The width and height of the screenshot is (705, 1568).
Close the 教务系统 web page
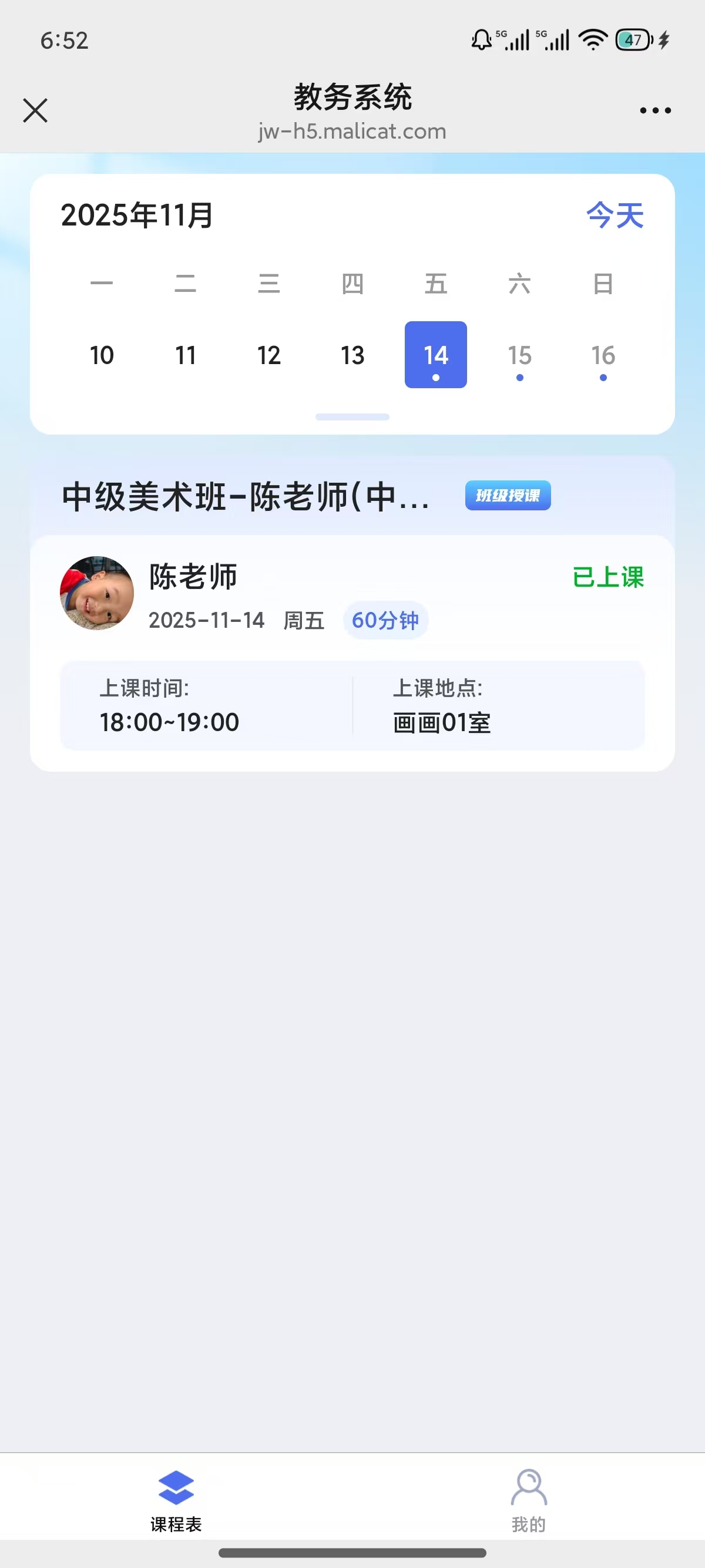[x=35, y=111]
